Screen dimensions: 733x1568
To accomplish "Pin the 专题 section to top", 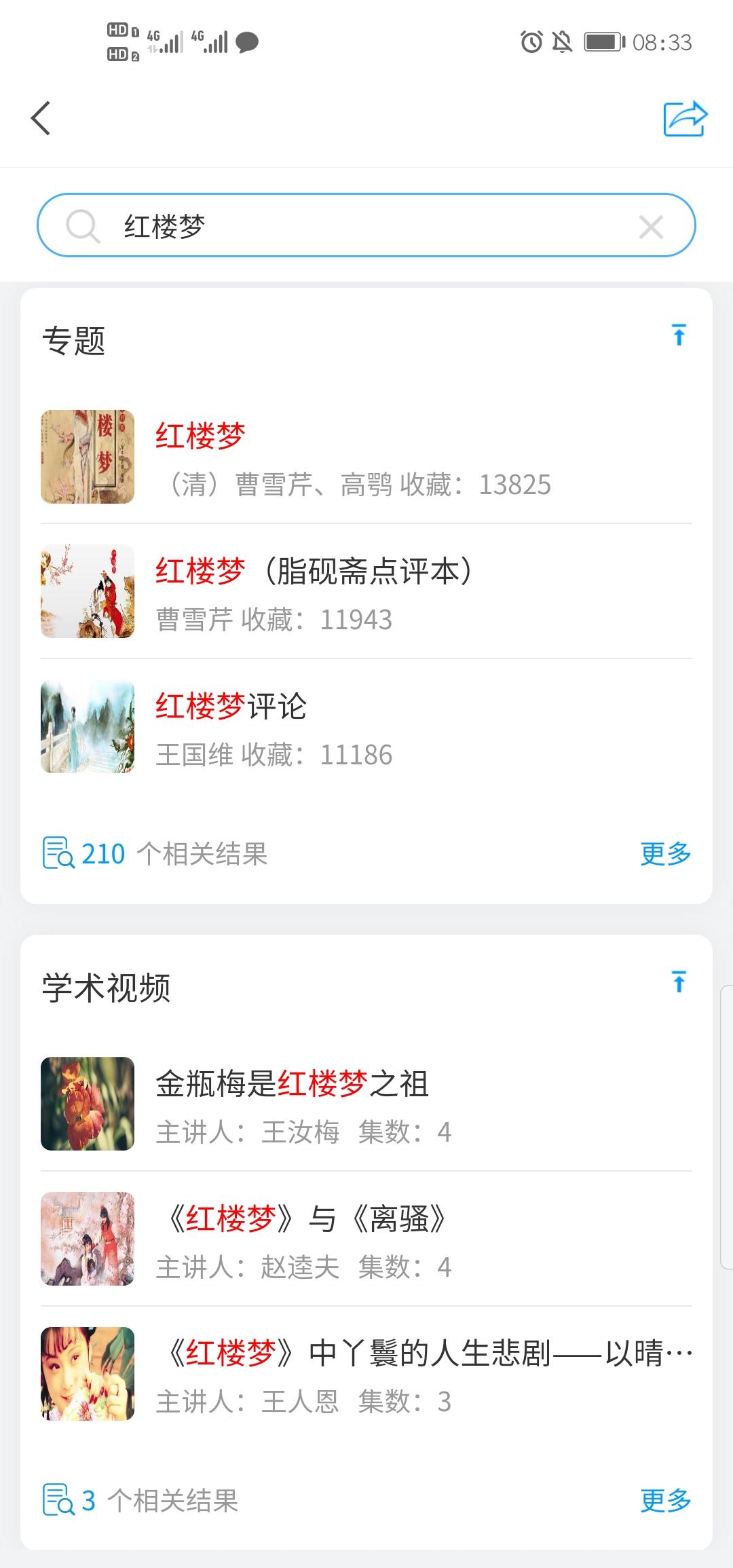I will coord(679,335).
